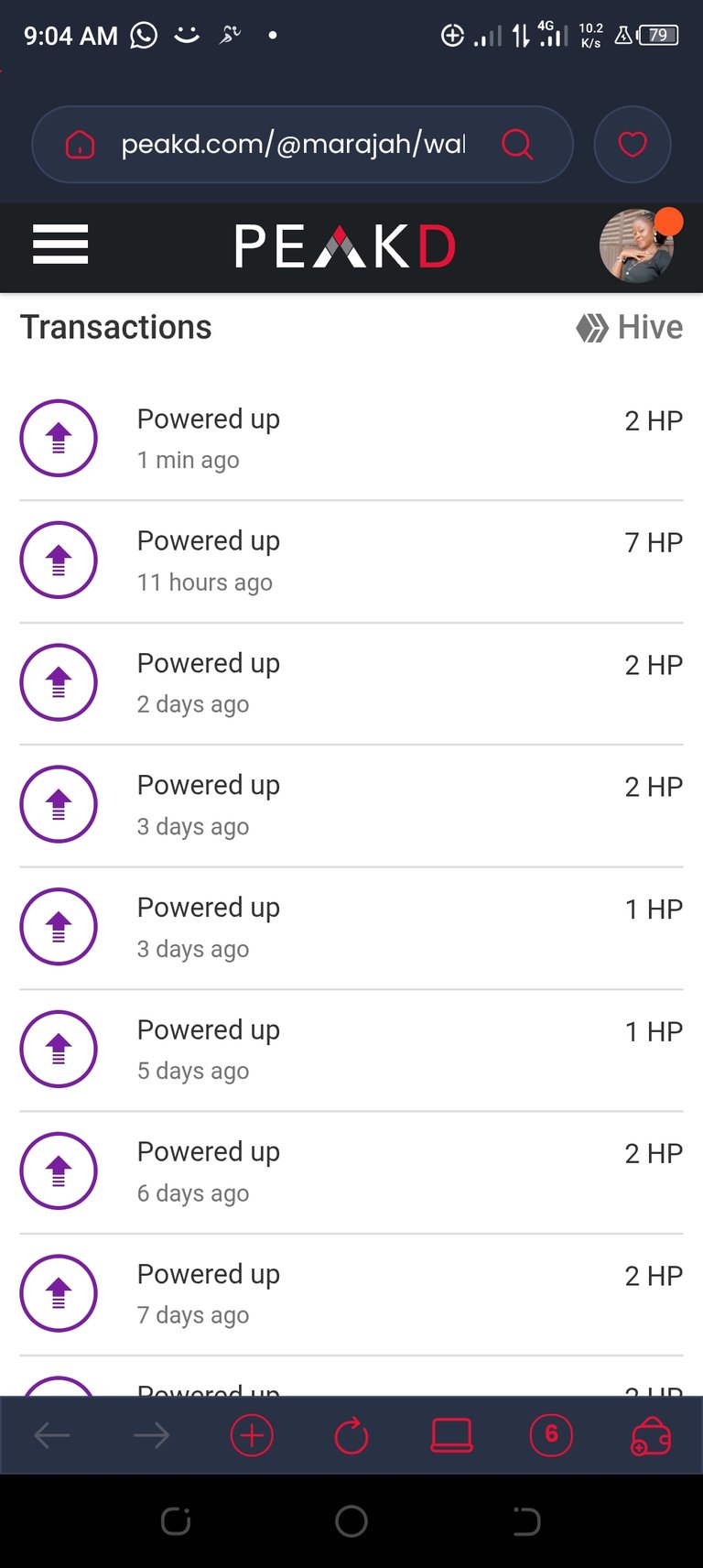Open the profile avatar menu
Viewport: 703px width, 1568px height.
(x=638, y=245)
